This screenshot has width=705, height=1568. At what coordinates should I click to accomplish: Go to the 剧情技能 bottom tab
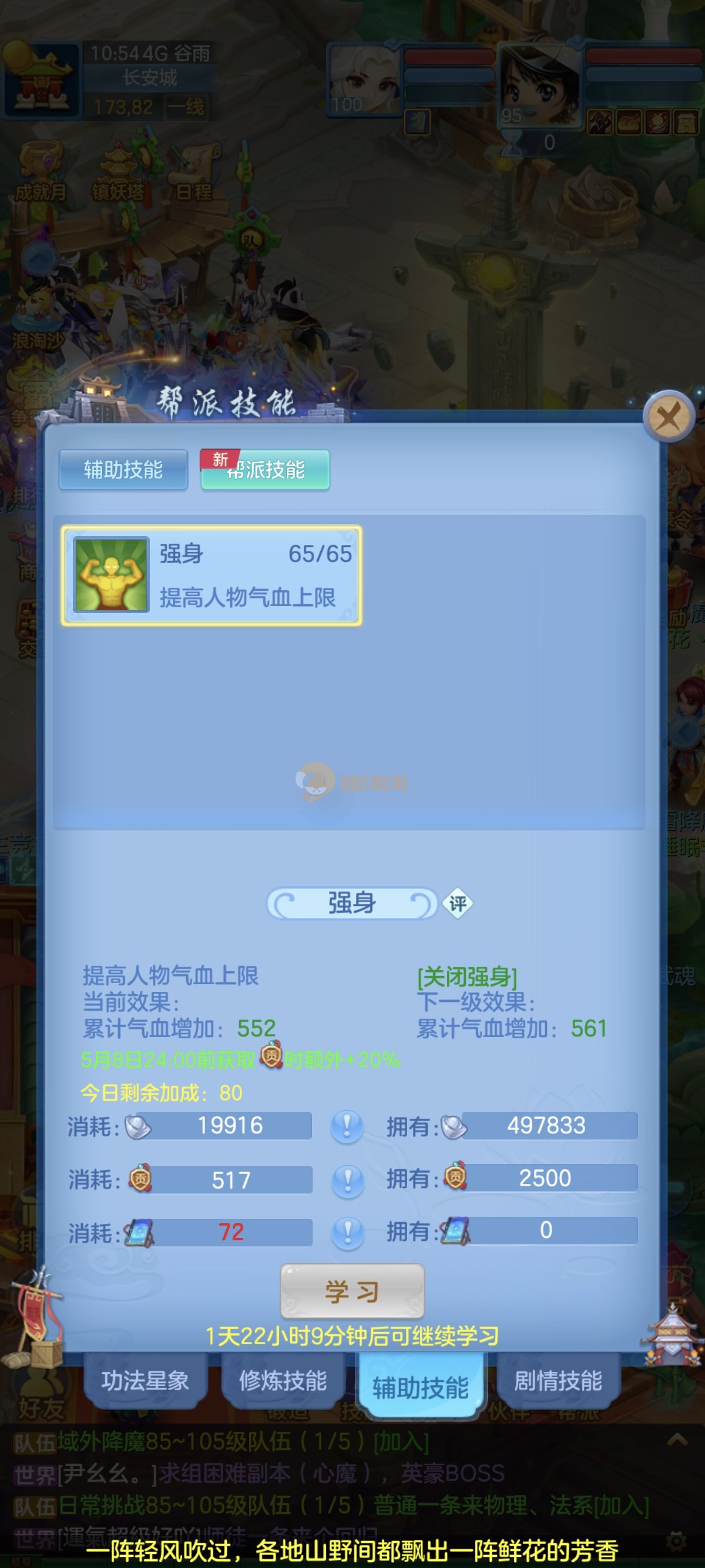click(x=558, y=1381)
